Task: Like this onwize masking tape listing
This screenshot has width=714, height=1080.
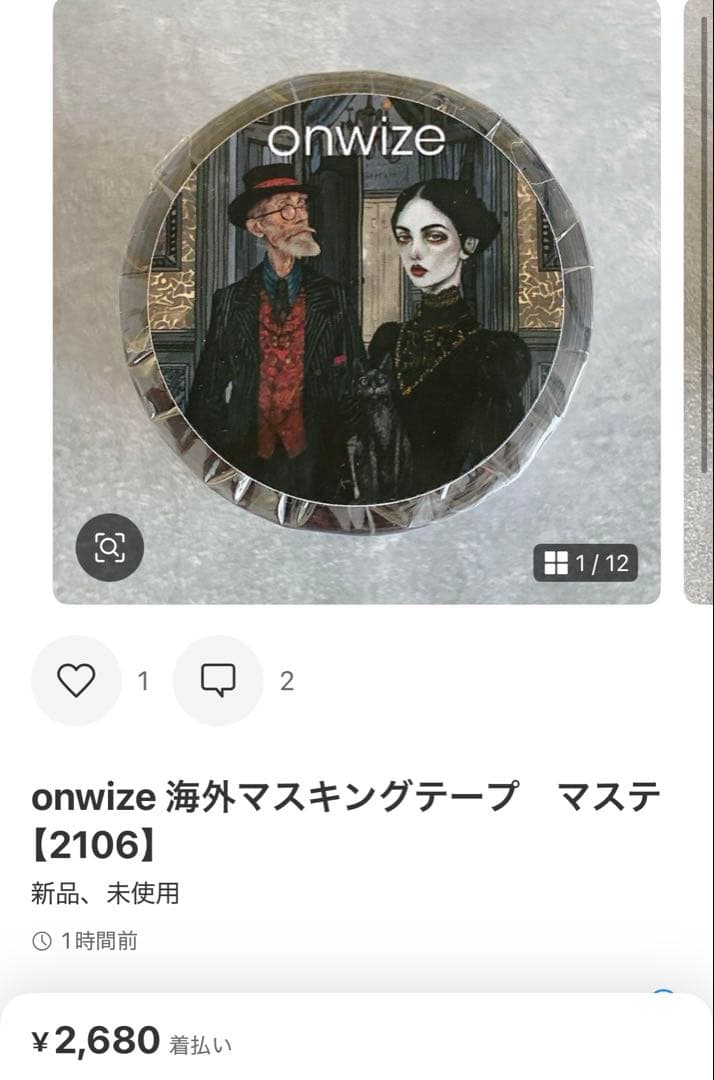Action: pyautogui.click(x=76, y=681)
